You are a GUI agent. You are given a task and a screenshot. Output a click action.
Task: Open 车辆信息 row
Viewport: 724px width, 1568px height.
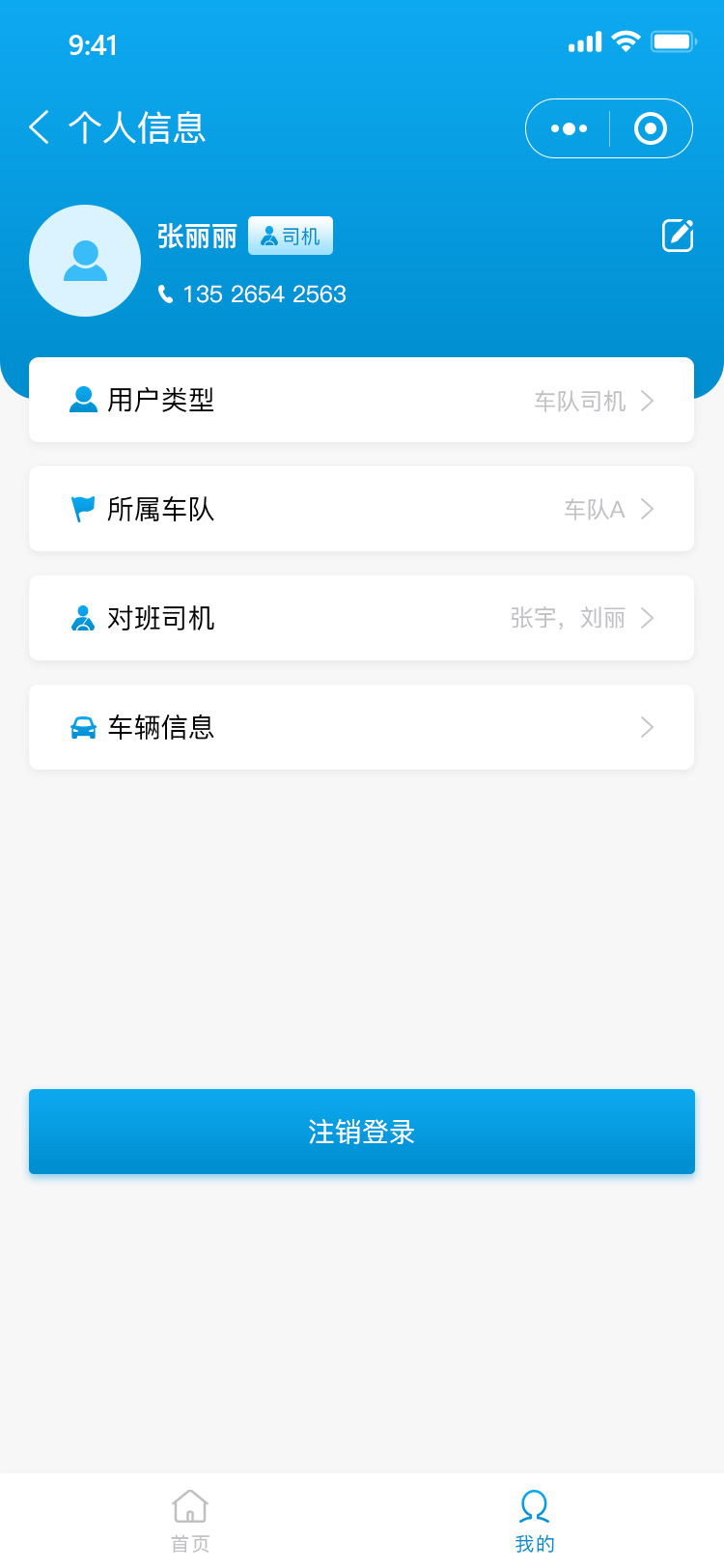click(362, 727)
